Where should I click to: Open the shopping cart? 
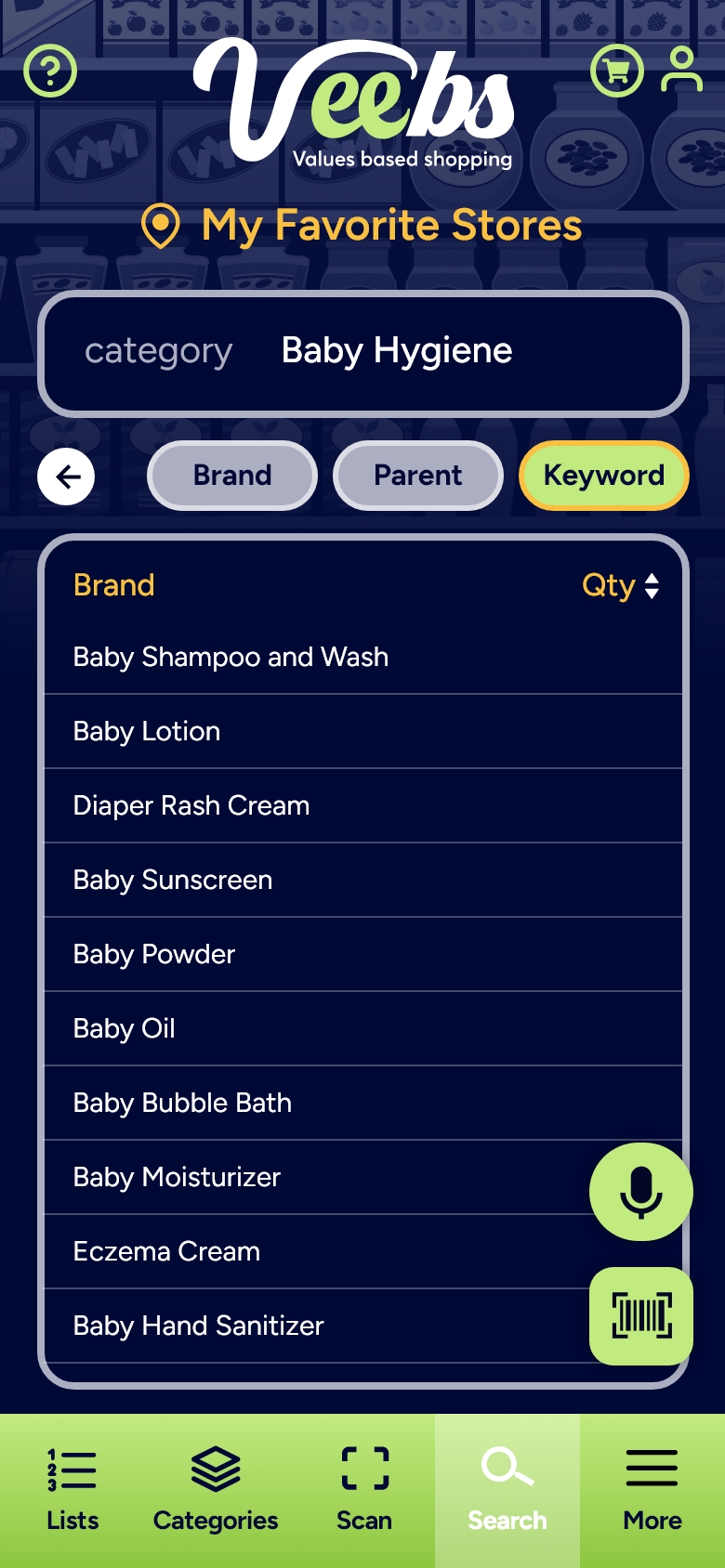pyautogui.click(x=615, y=71)
